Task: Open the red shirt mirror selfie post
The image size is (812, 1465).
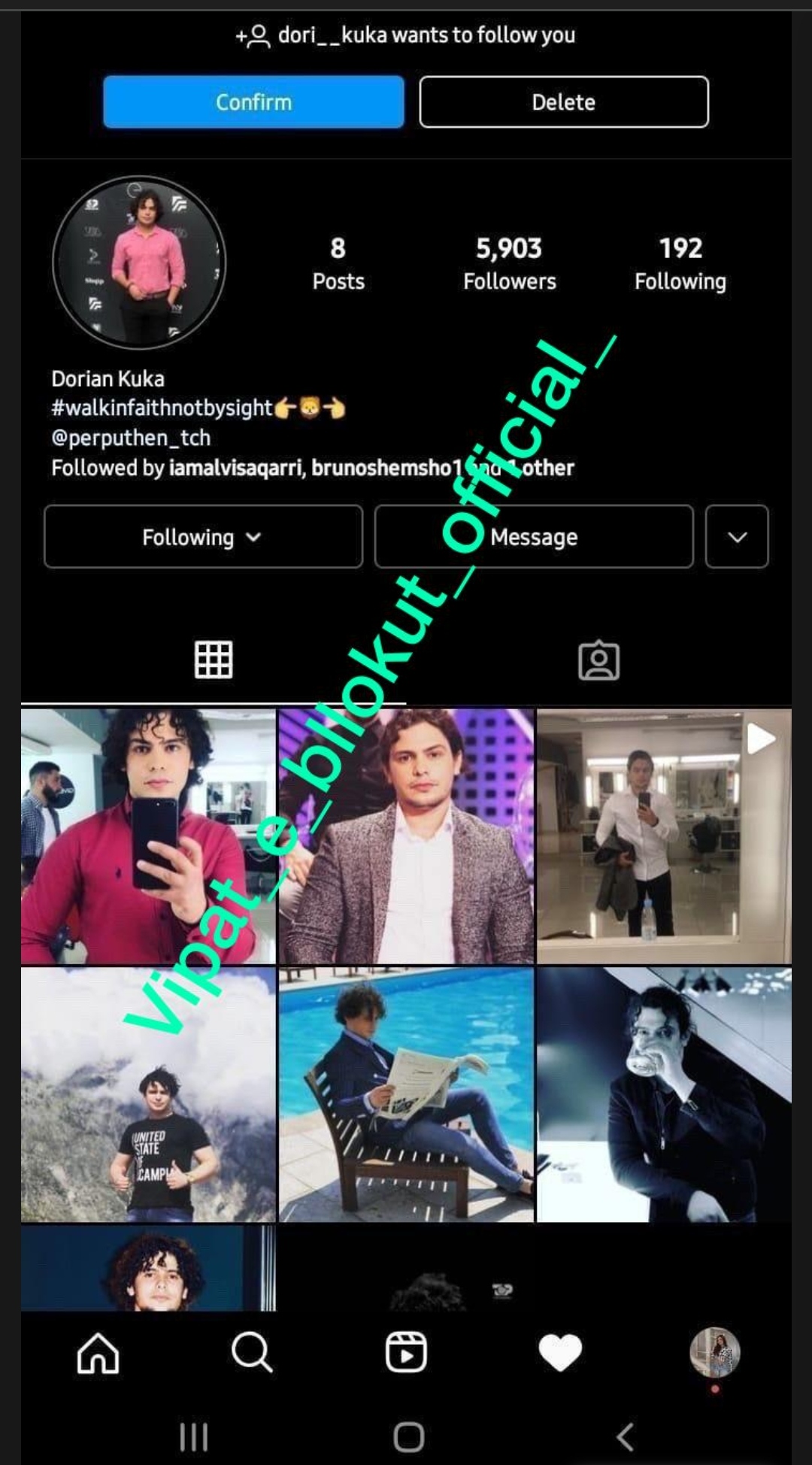Action: [x=148, y=836]
